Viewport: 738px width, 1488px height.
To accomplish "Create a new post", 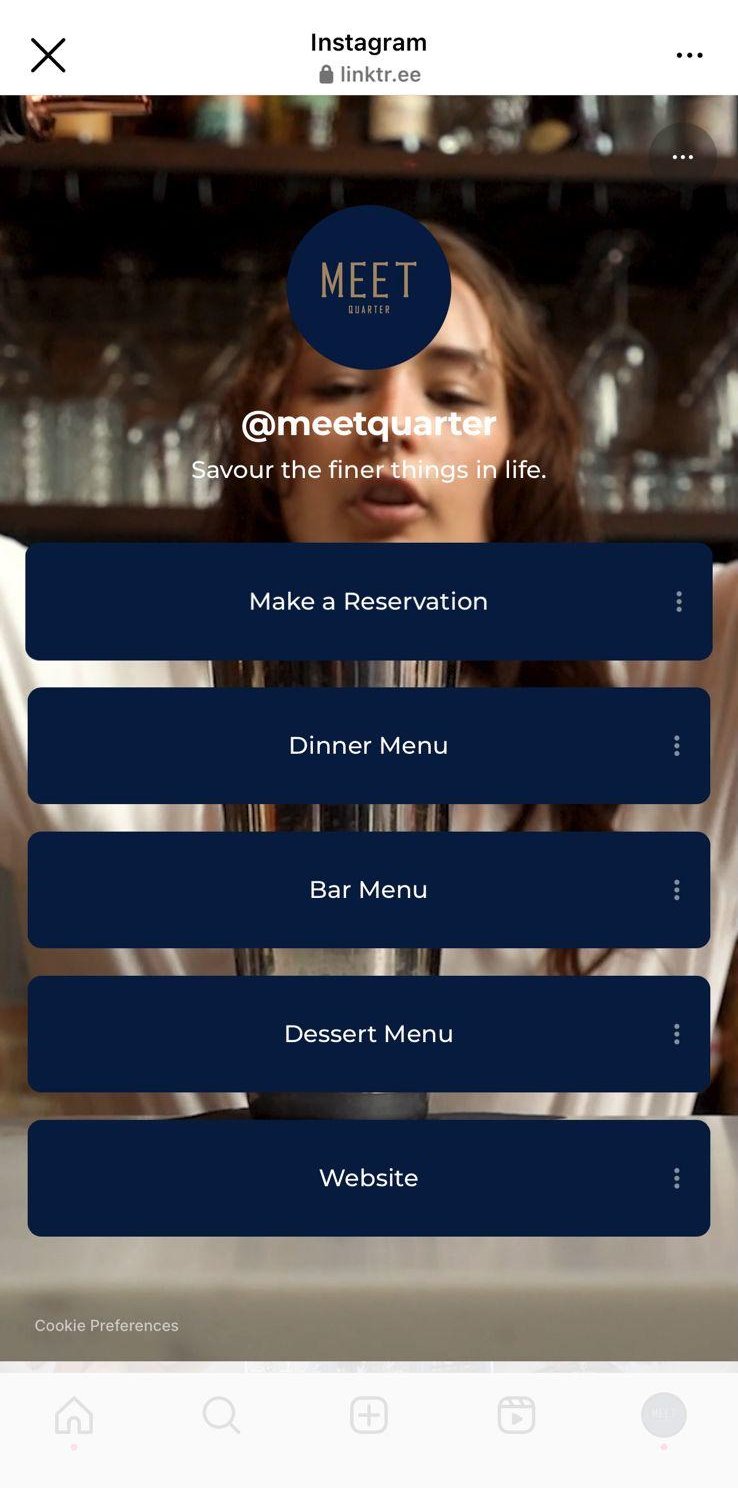I will tap(369, 1415).
